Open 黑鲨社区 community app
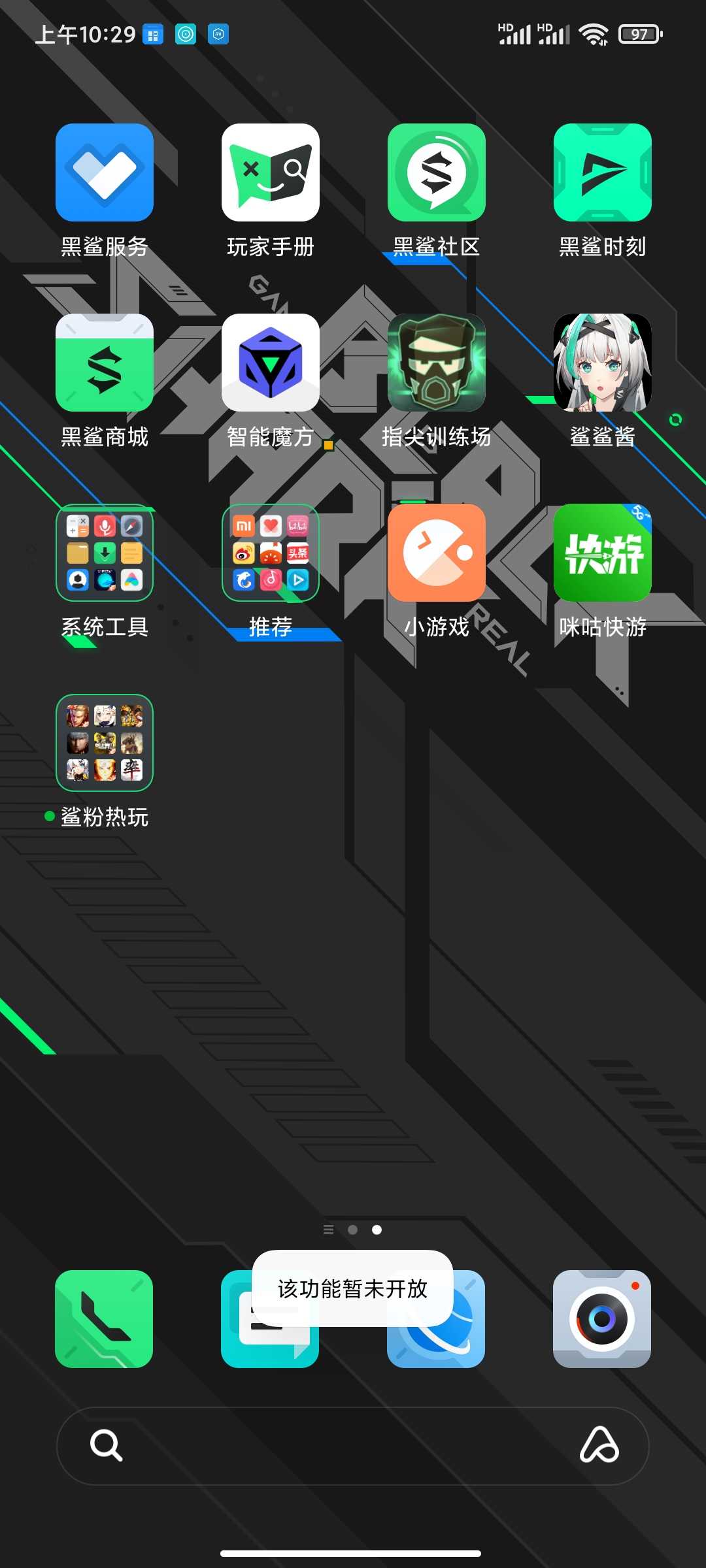This screenshot has width=706, height=1568. tap(437, 172)
